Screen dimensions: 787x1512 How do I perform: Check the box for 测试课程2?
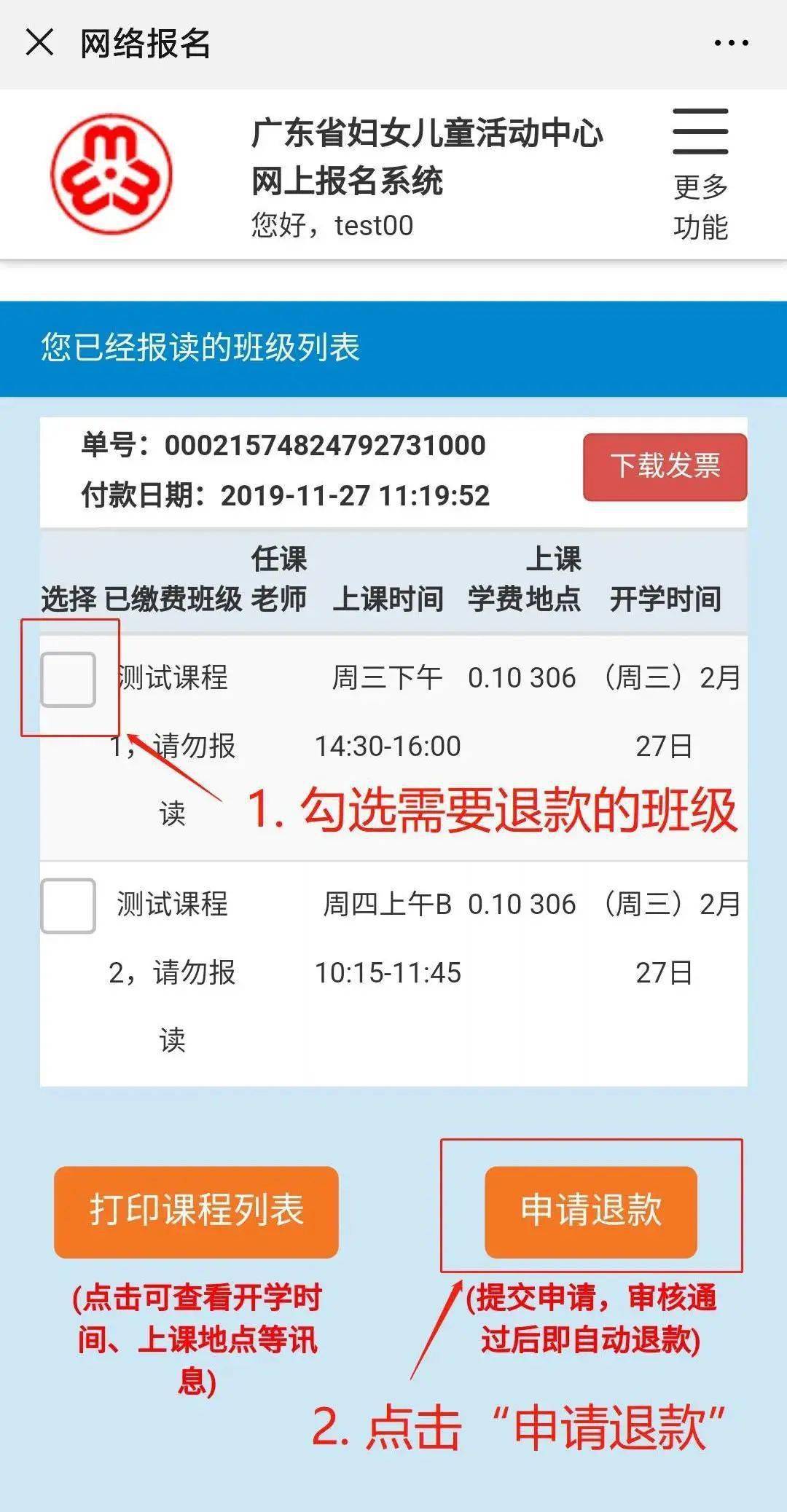point(68,905)
